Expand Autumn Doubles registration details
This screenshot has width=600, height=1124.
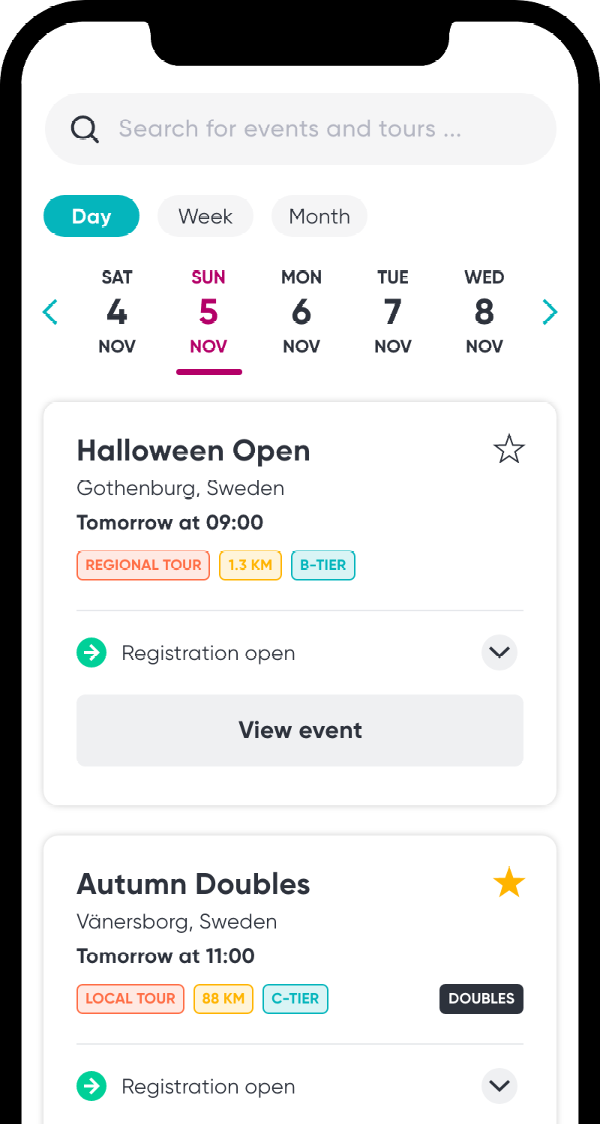(x=499, y=1086)
